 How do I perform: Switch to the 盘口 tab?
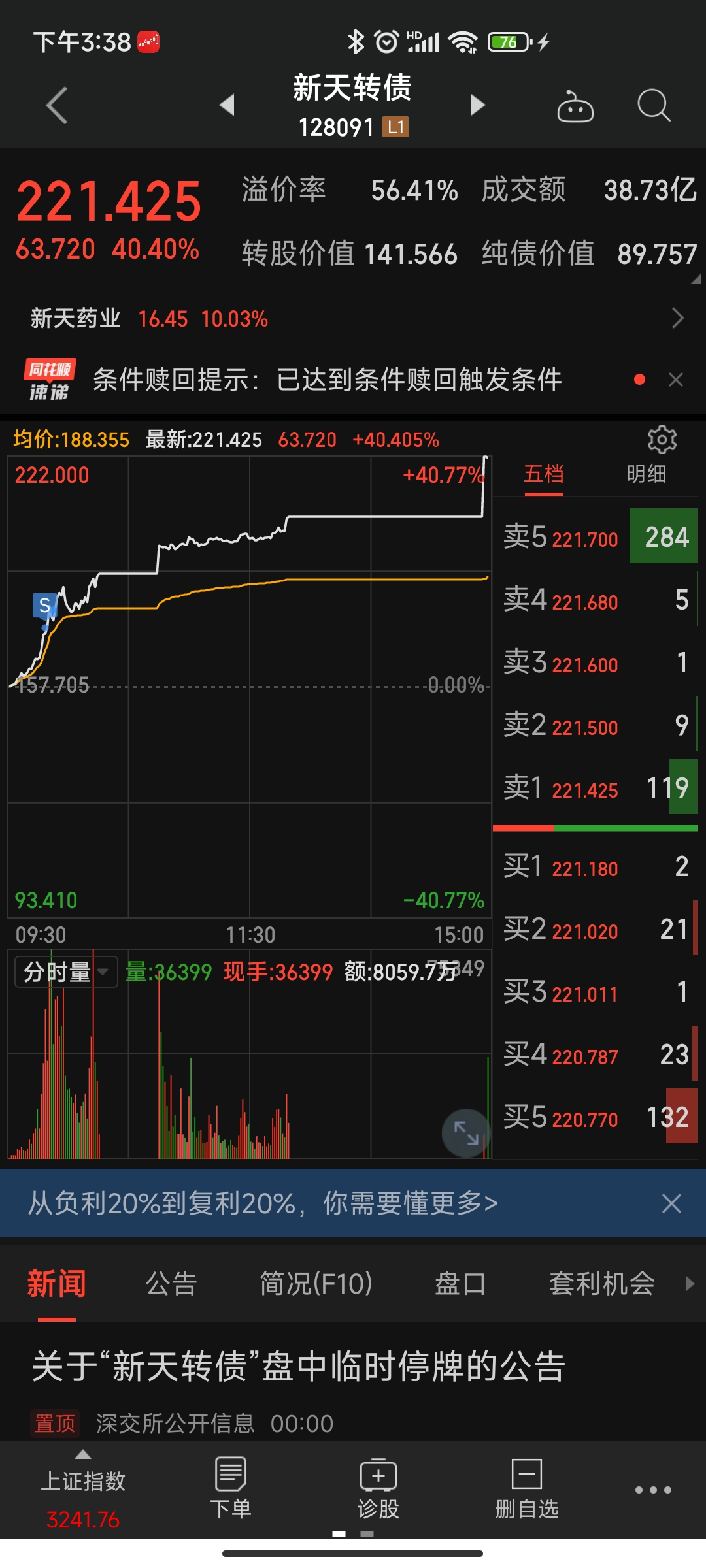point(460,1284)
